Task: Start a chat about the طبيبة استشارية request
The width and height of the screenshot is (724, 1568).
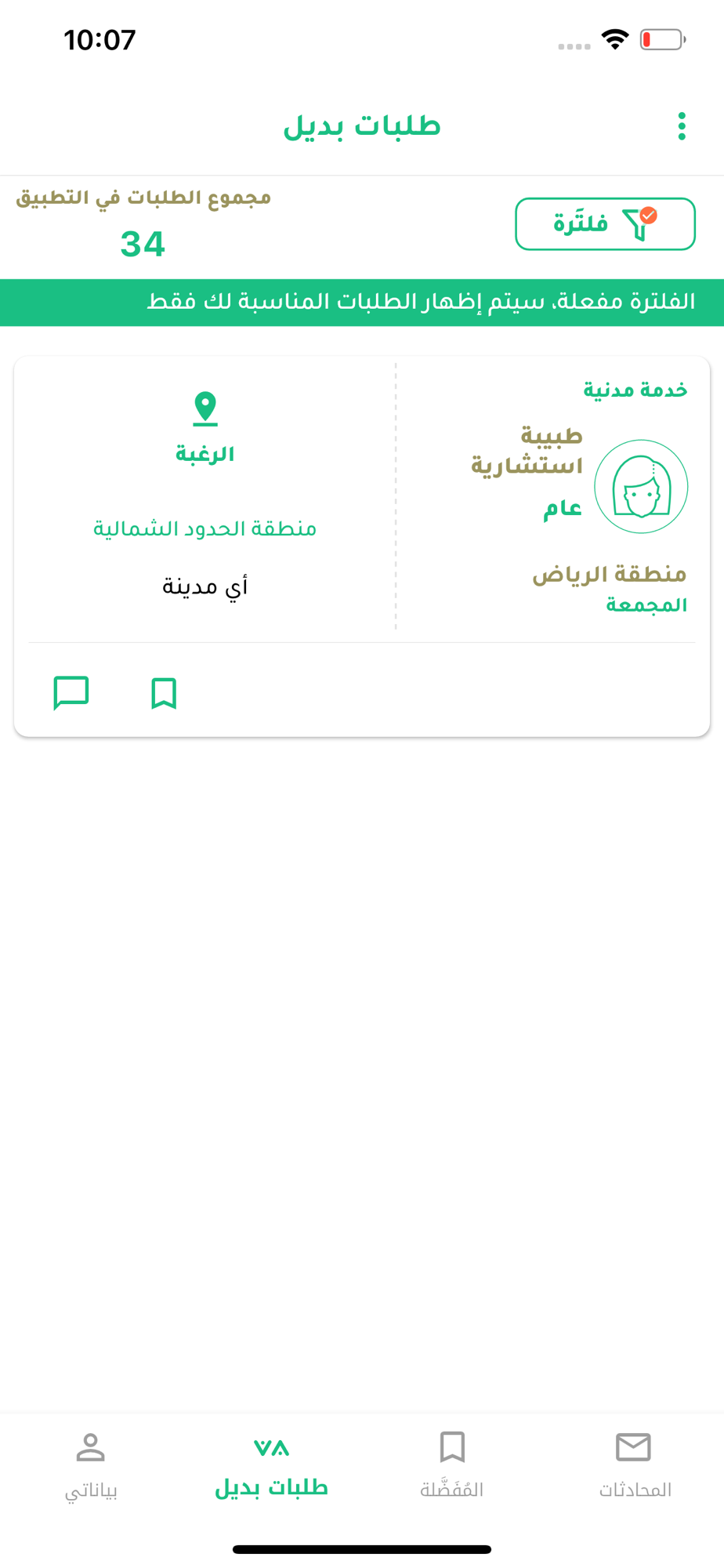Action: pos(71,693)
